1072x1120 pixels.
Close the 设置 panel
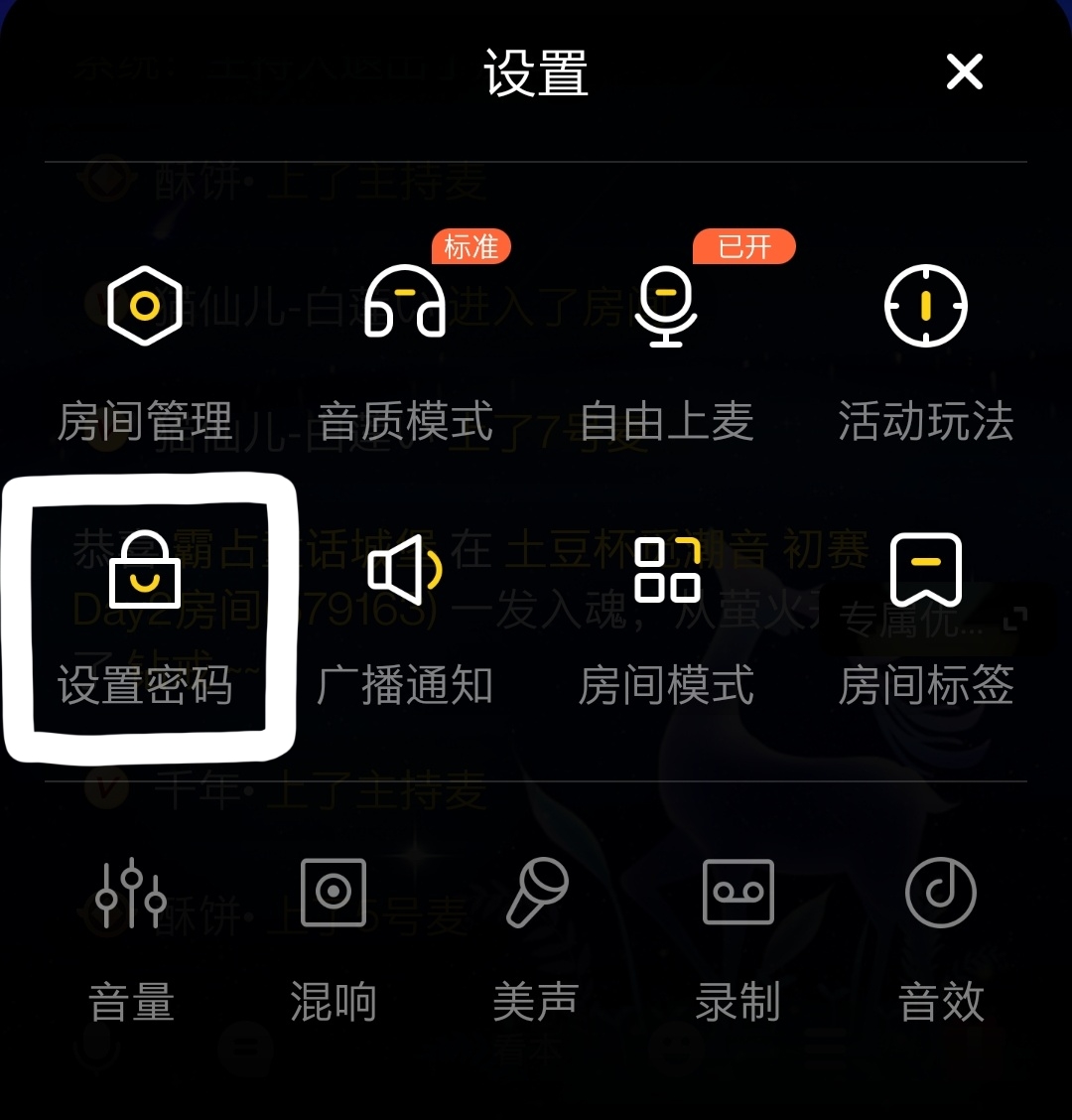964,72
